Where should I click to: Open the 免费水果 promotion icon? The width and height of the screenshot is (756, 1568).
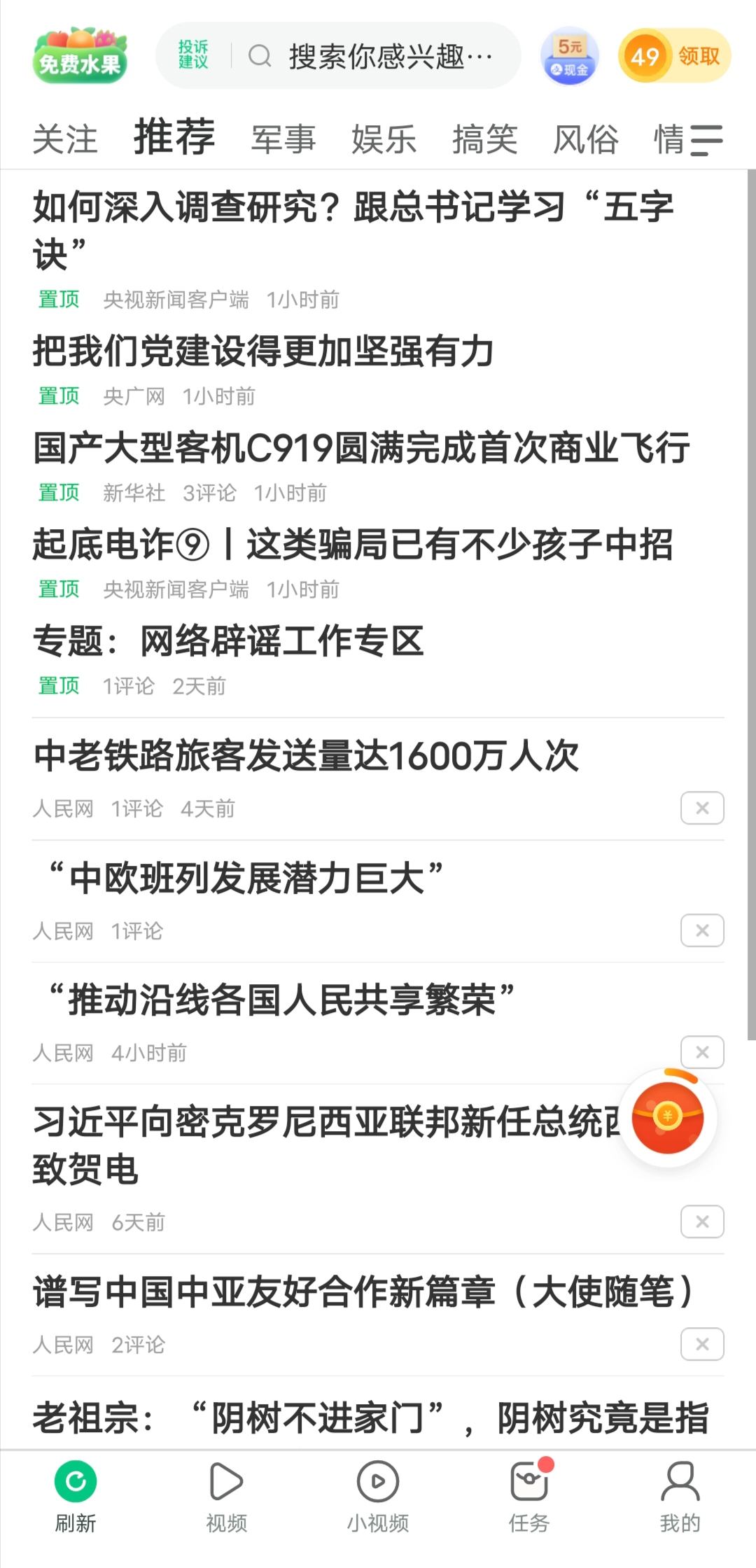(80, 56)
